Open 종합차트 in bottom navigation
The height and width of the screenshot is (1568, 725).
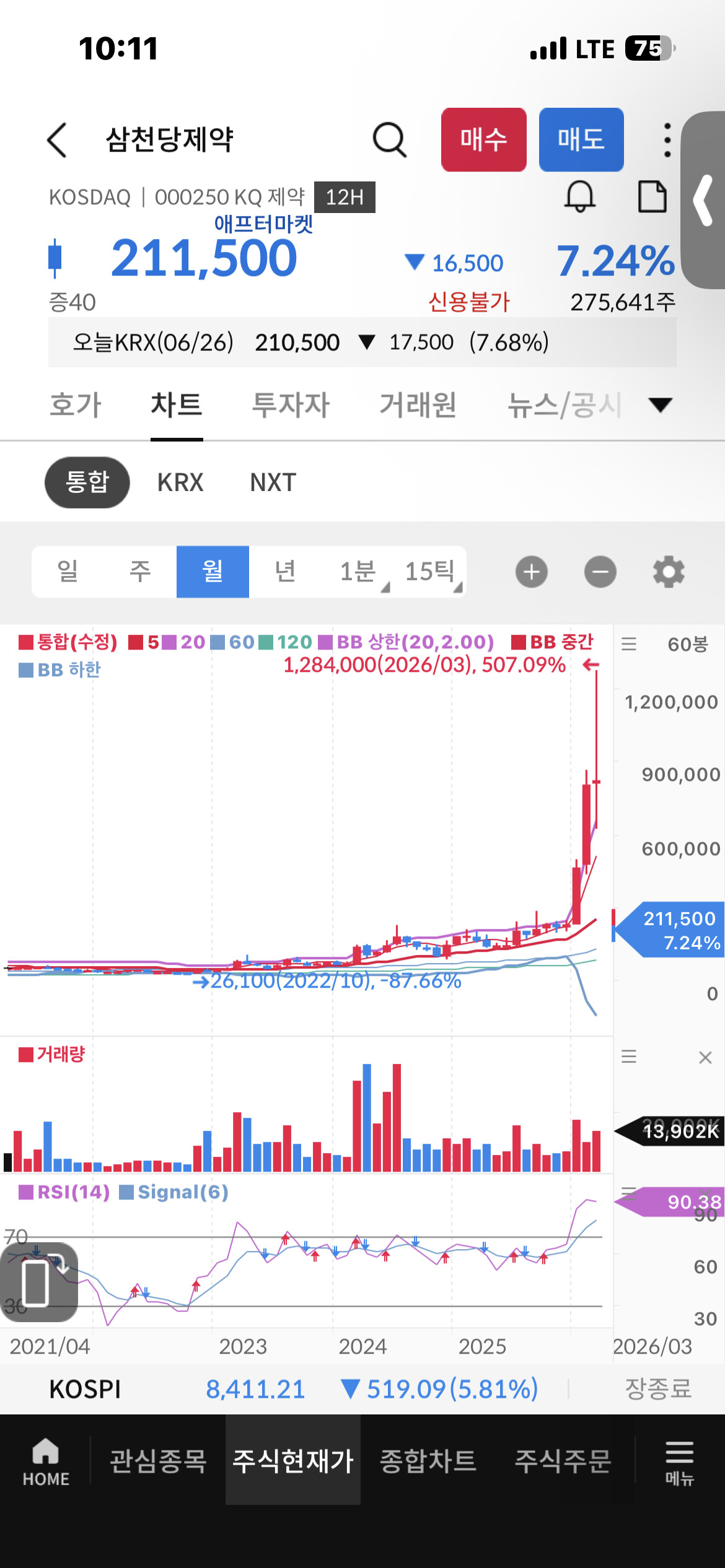tap(428, 1460)
